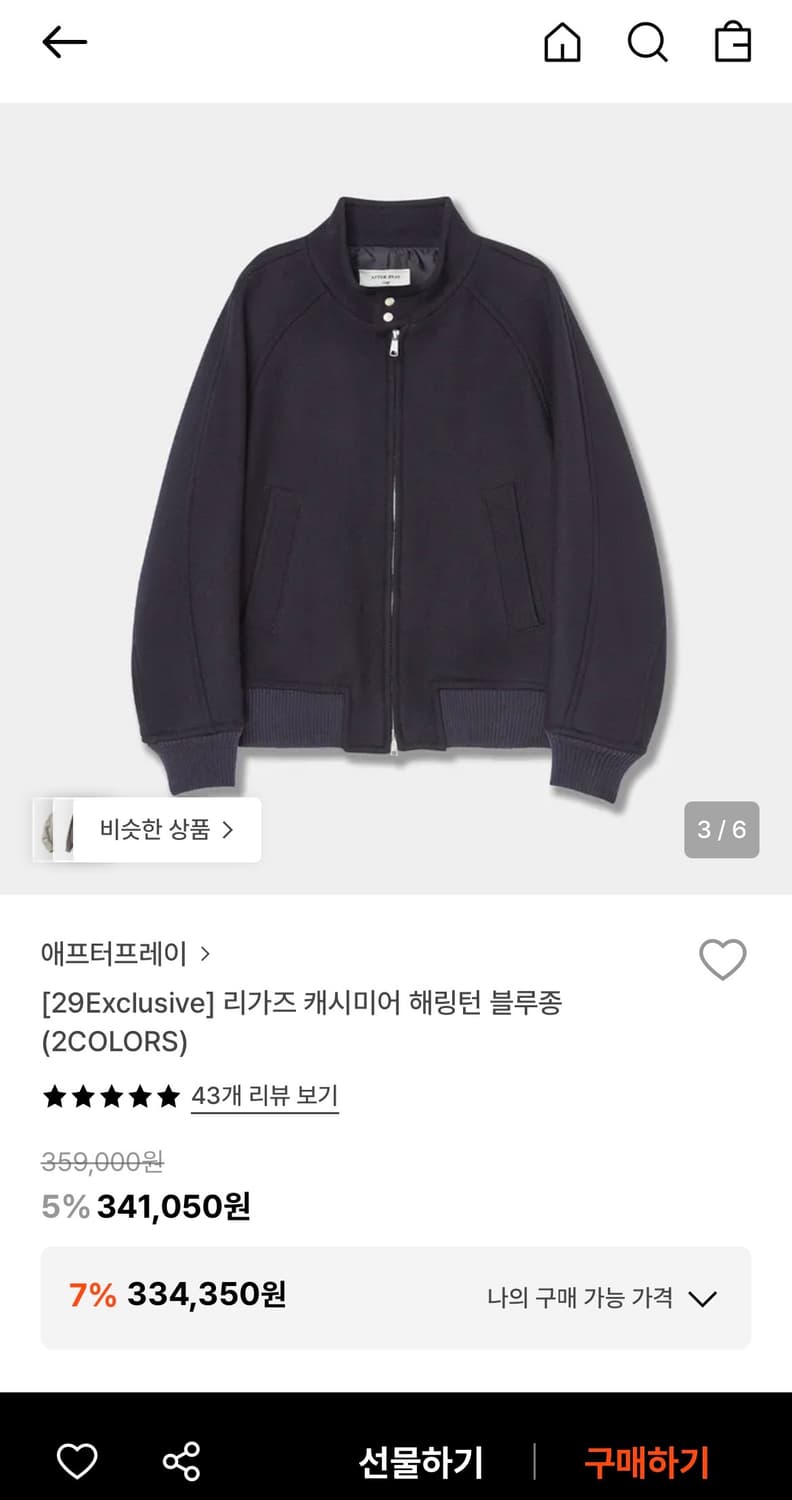
Task: Select the 구매하기 purchase action
Action: (646, 1462)
